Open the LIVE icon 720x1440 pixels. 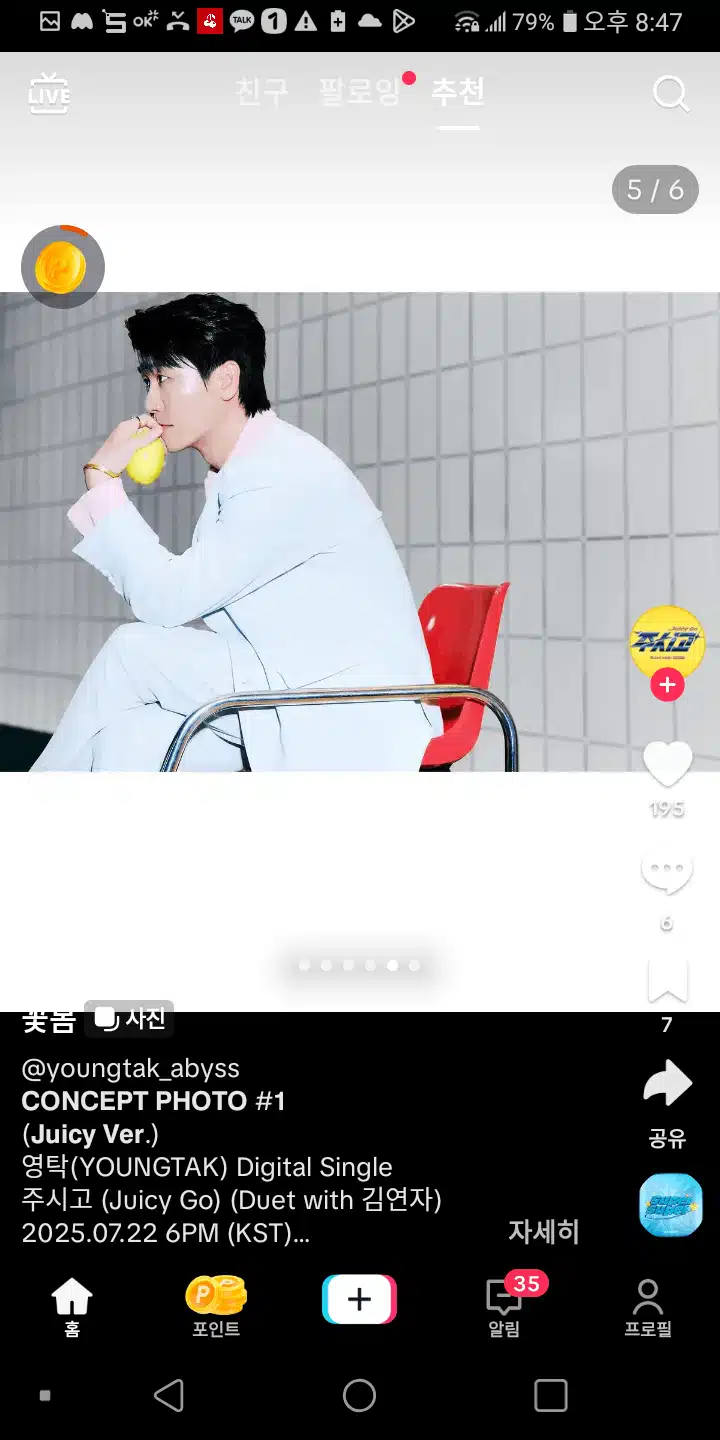(49, 94)
